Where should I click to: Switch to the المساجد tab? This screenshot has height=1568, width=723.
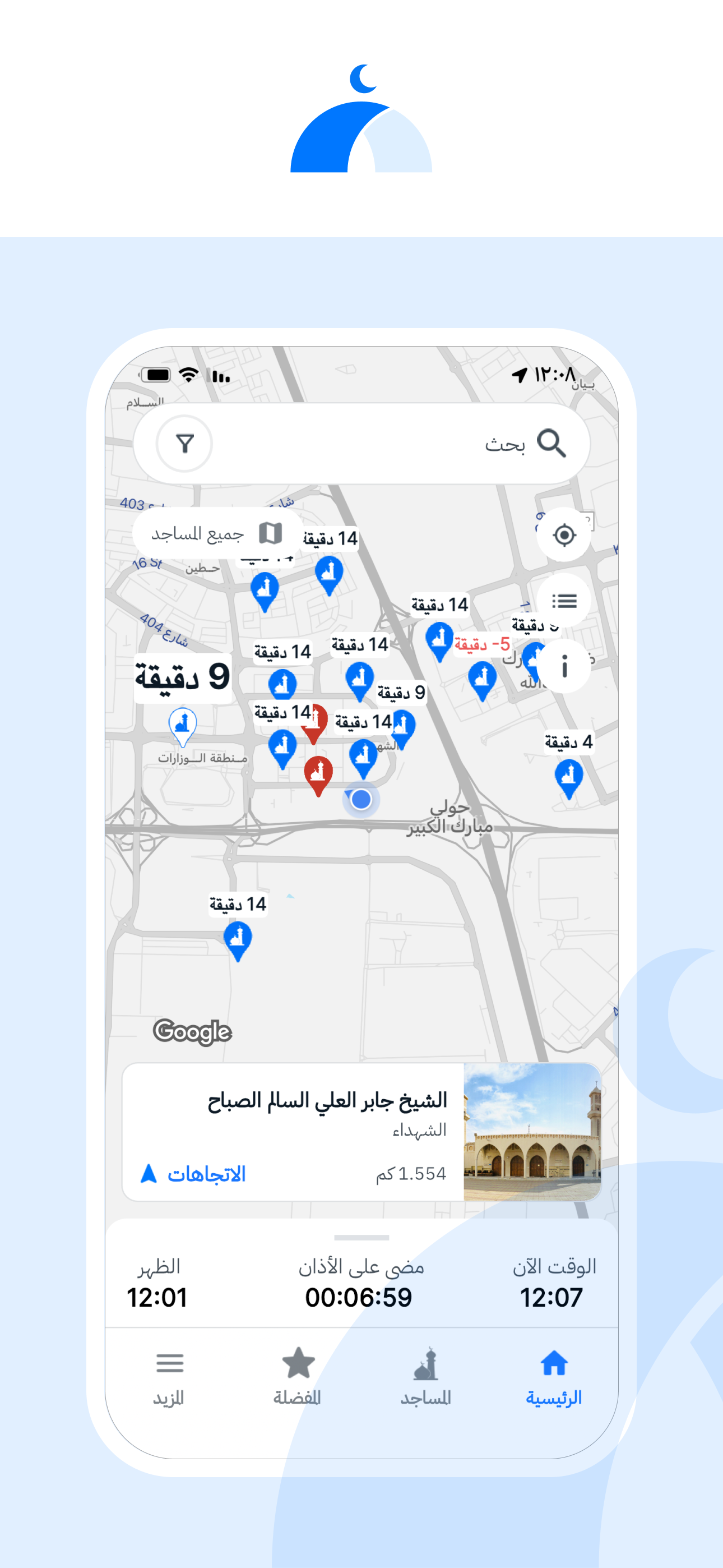(426, 1377)
